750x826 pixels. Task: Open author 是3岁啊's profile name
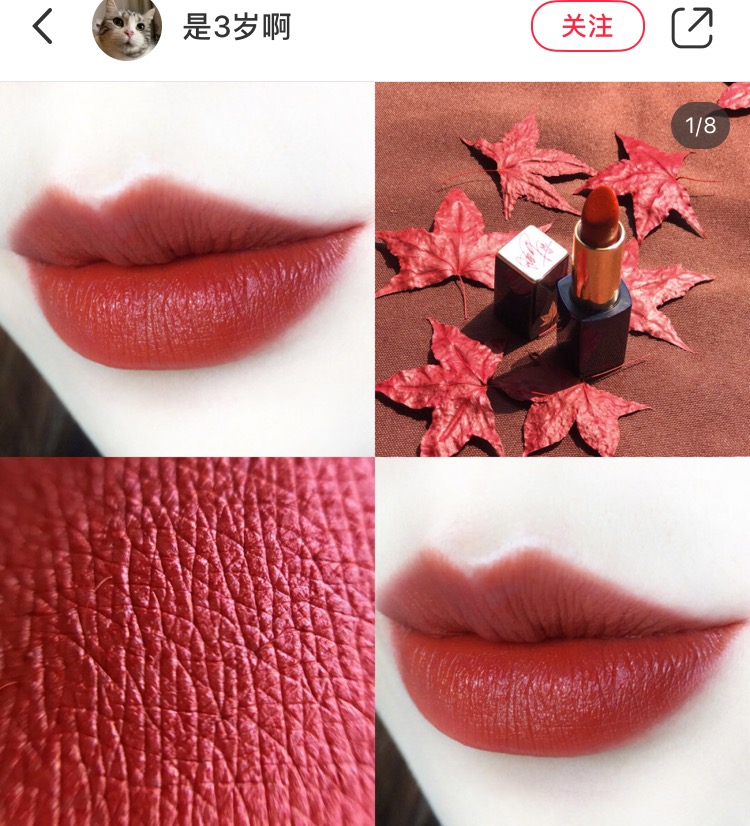pos(236,27)
